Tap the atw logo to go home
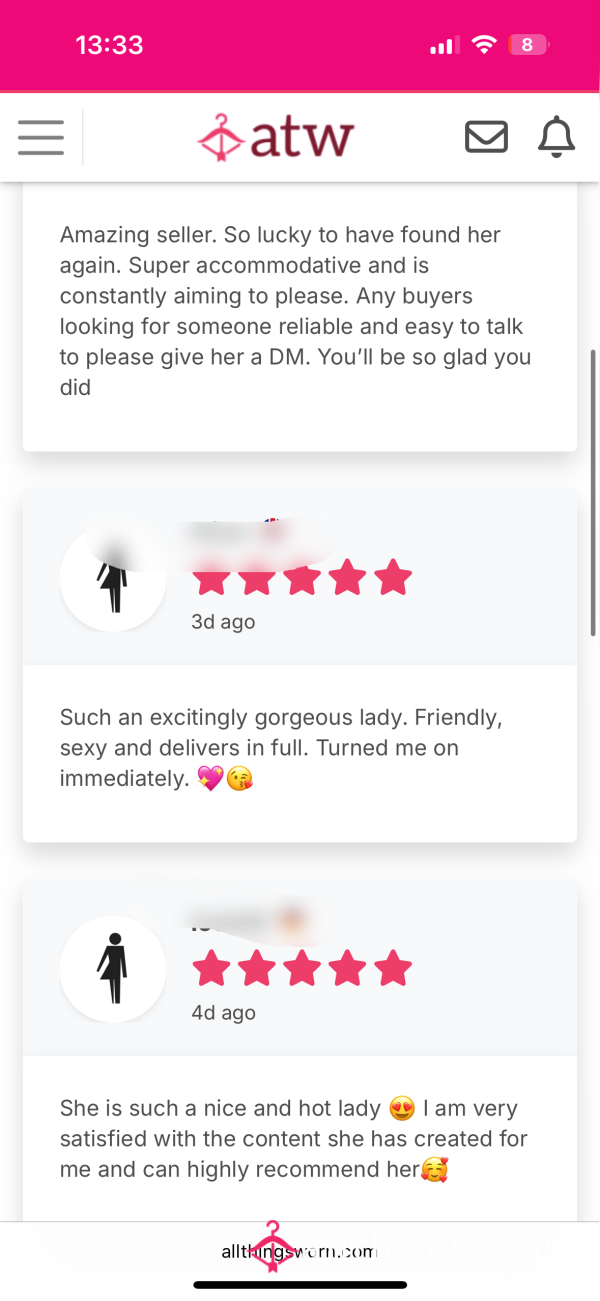 [276, 138]
